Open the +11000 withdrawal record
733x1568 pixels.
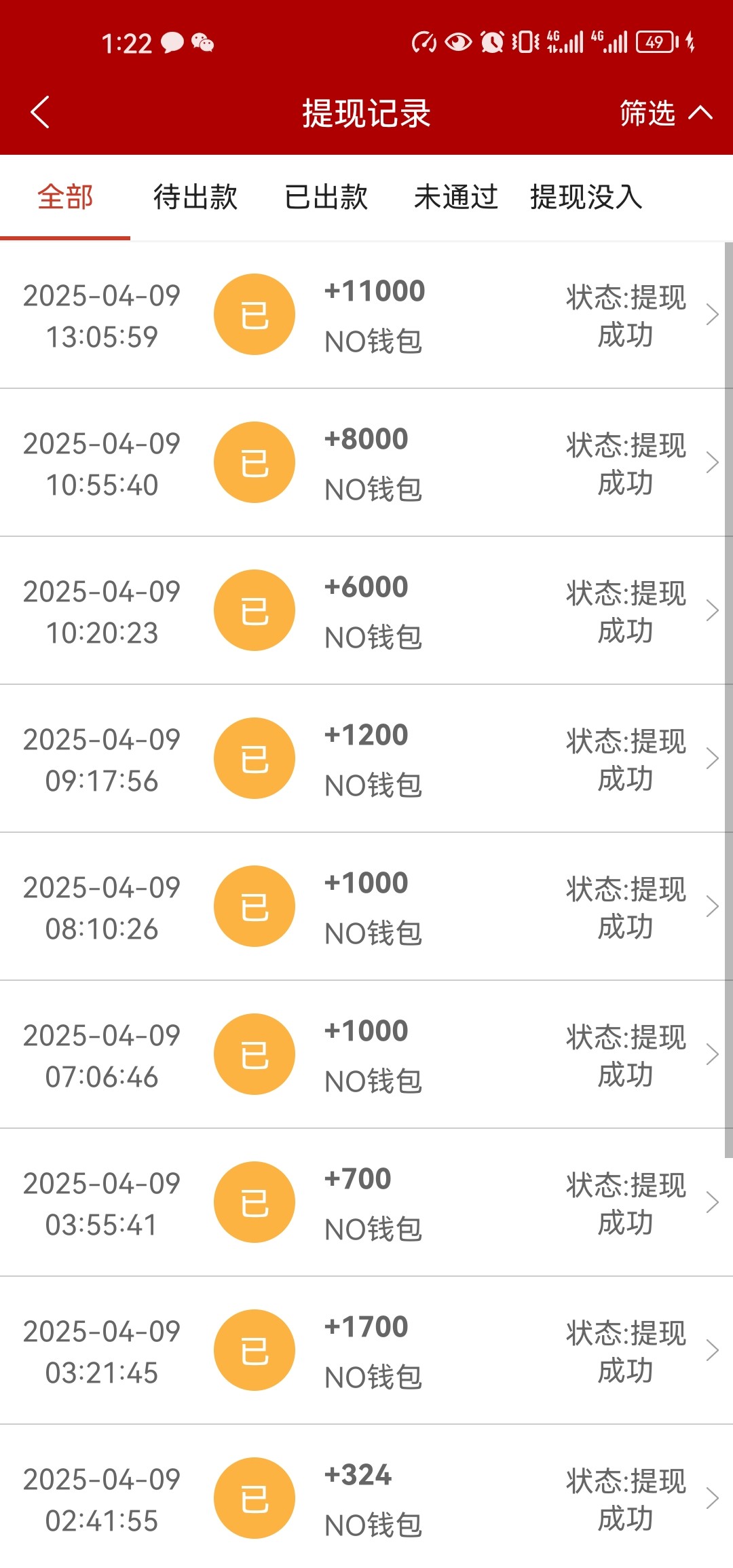(366, 316)
